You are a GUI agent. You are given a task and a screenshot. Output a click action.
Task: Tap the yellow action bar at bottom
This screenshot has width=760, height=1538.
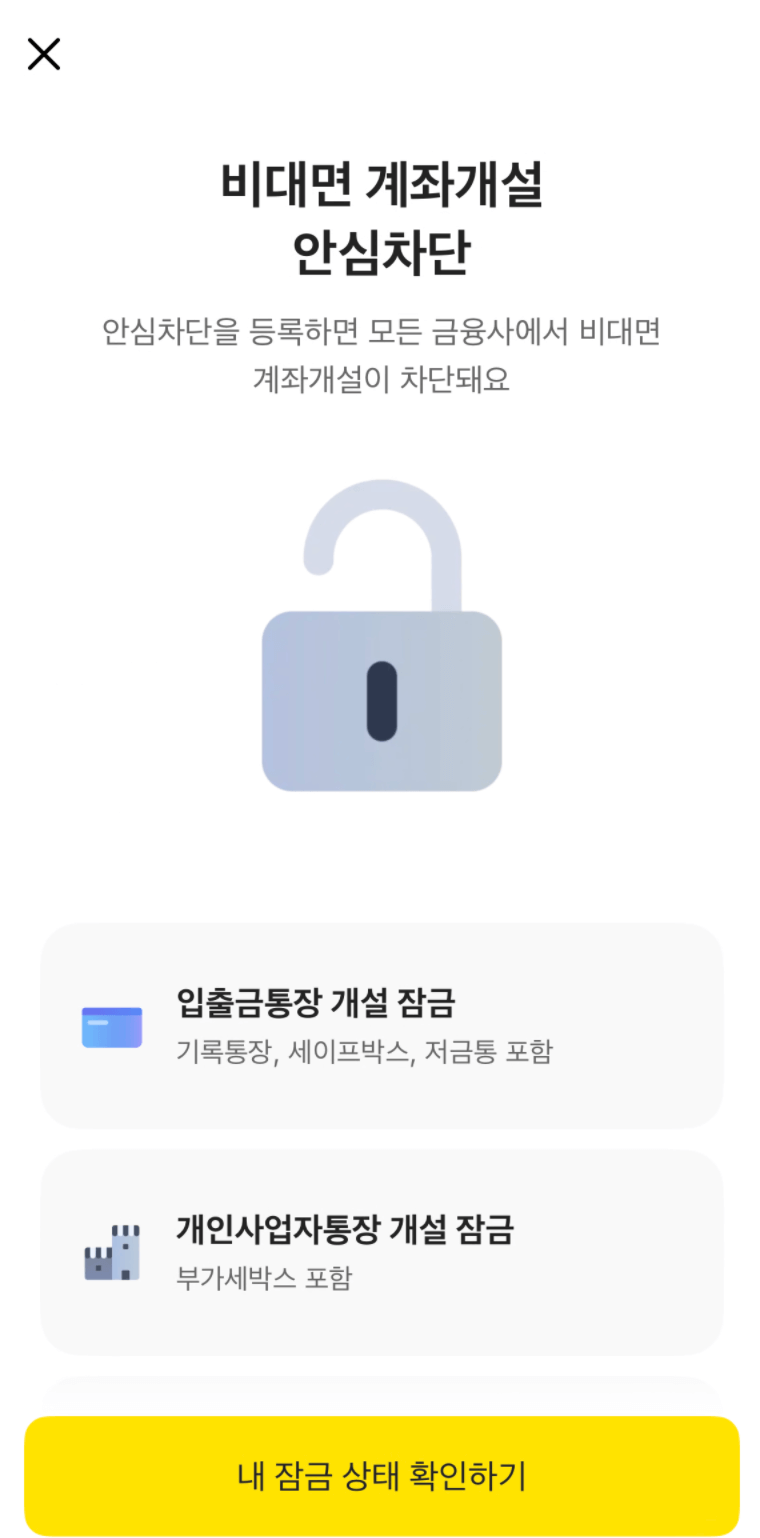(380, 1475)
